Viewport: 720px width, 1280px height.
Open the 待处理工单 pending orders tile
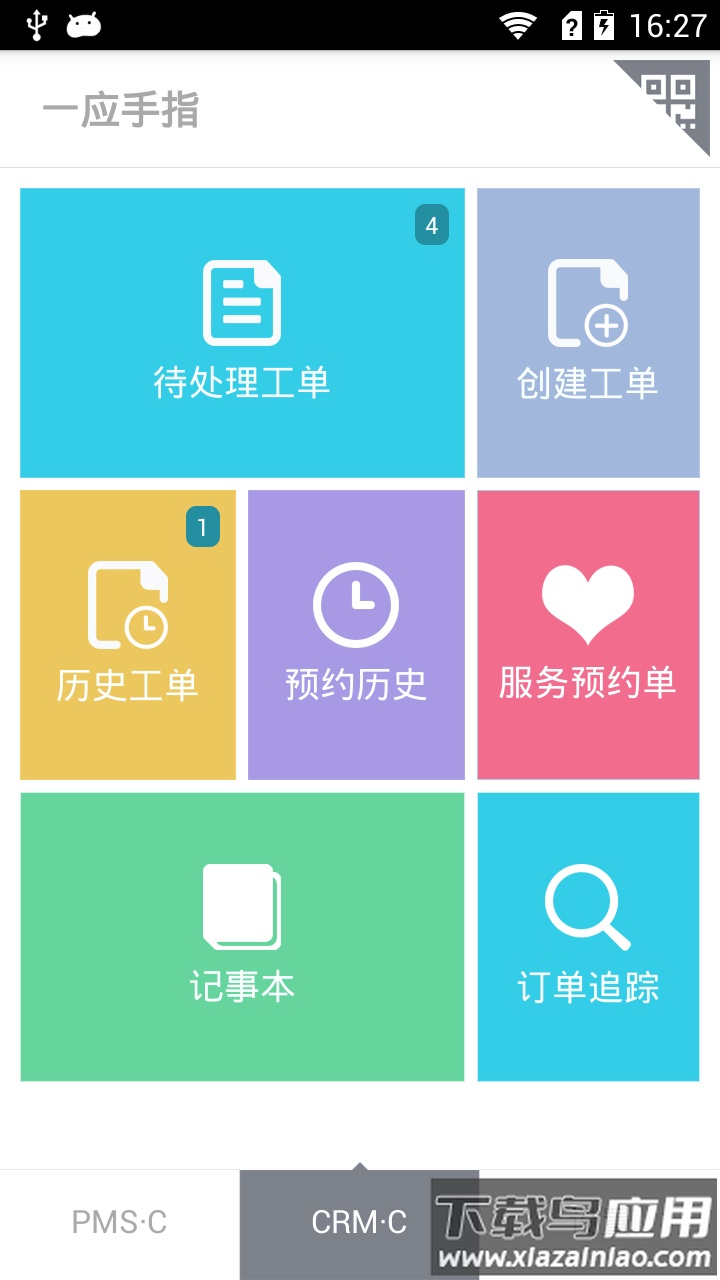point(240,330)
